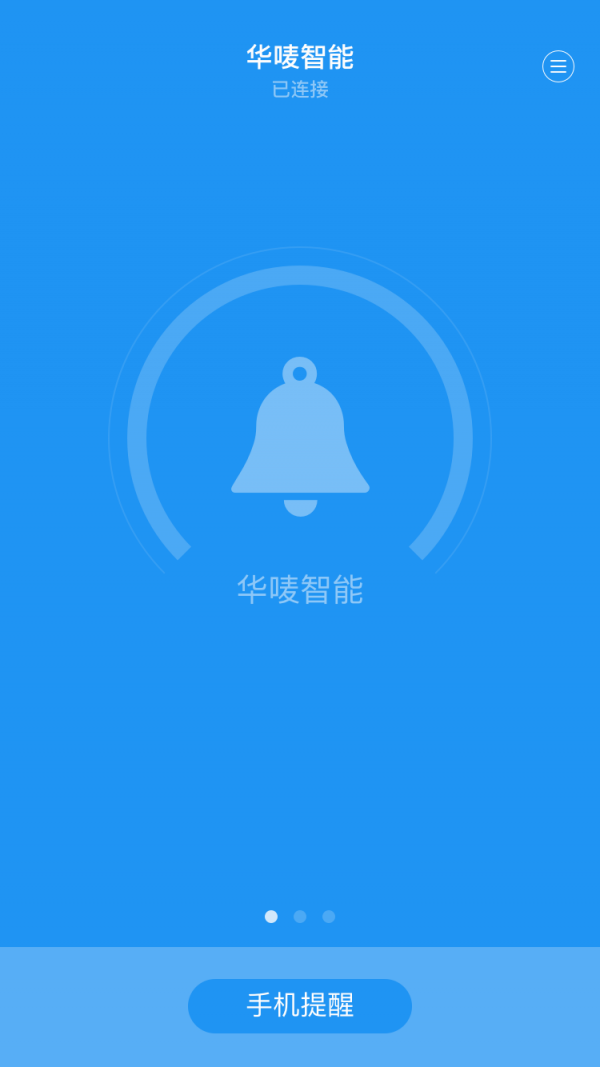The image size is (600, 1067).
Task: Tap the large bell icon
Action: pyautogui.click(x=300, y=437)
